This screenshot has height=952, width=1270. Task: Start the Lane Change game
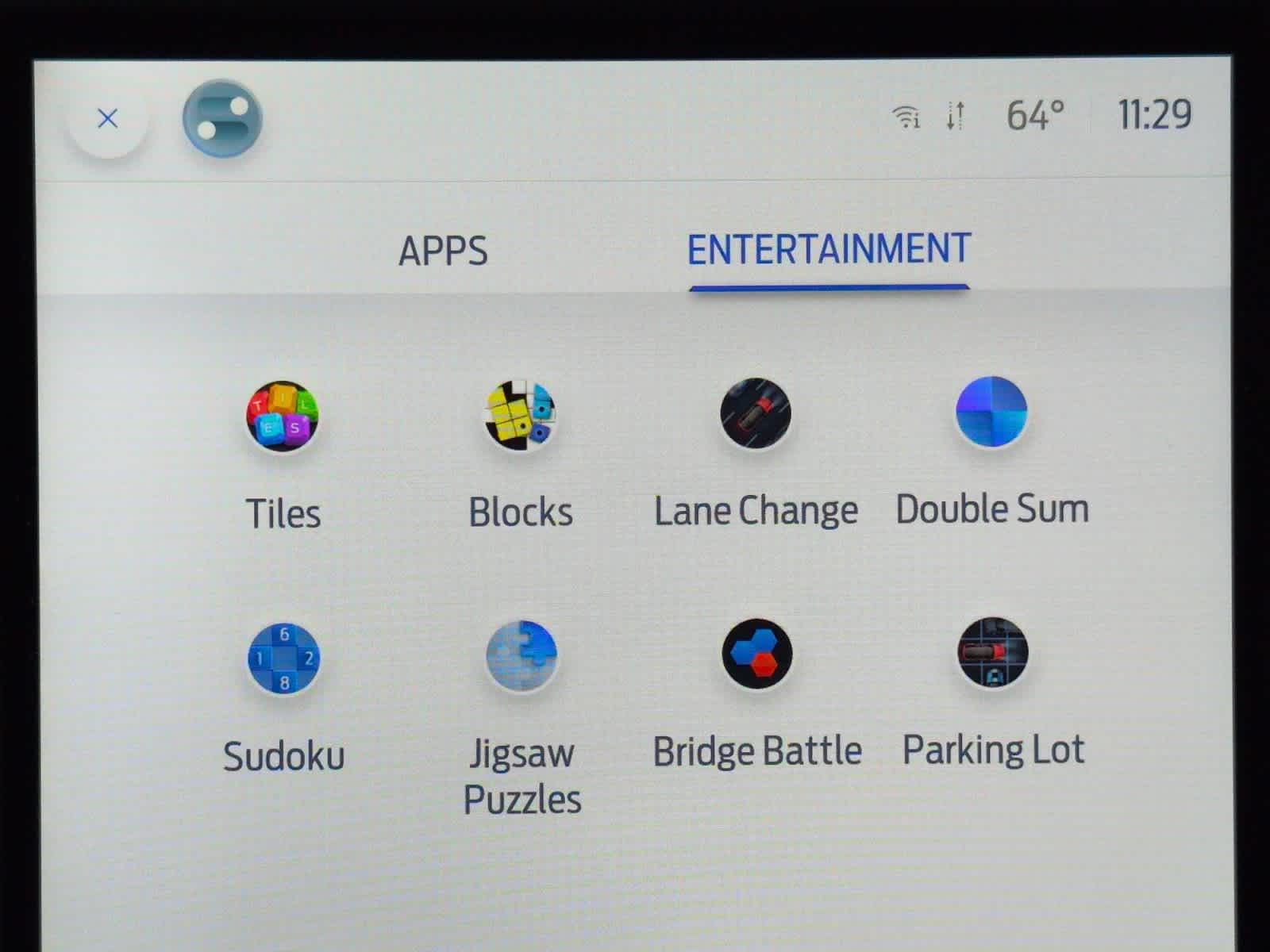[x=756, y=413]
